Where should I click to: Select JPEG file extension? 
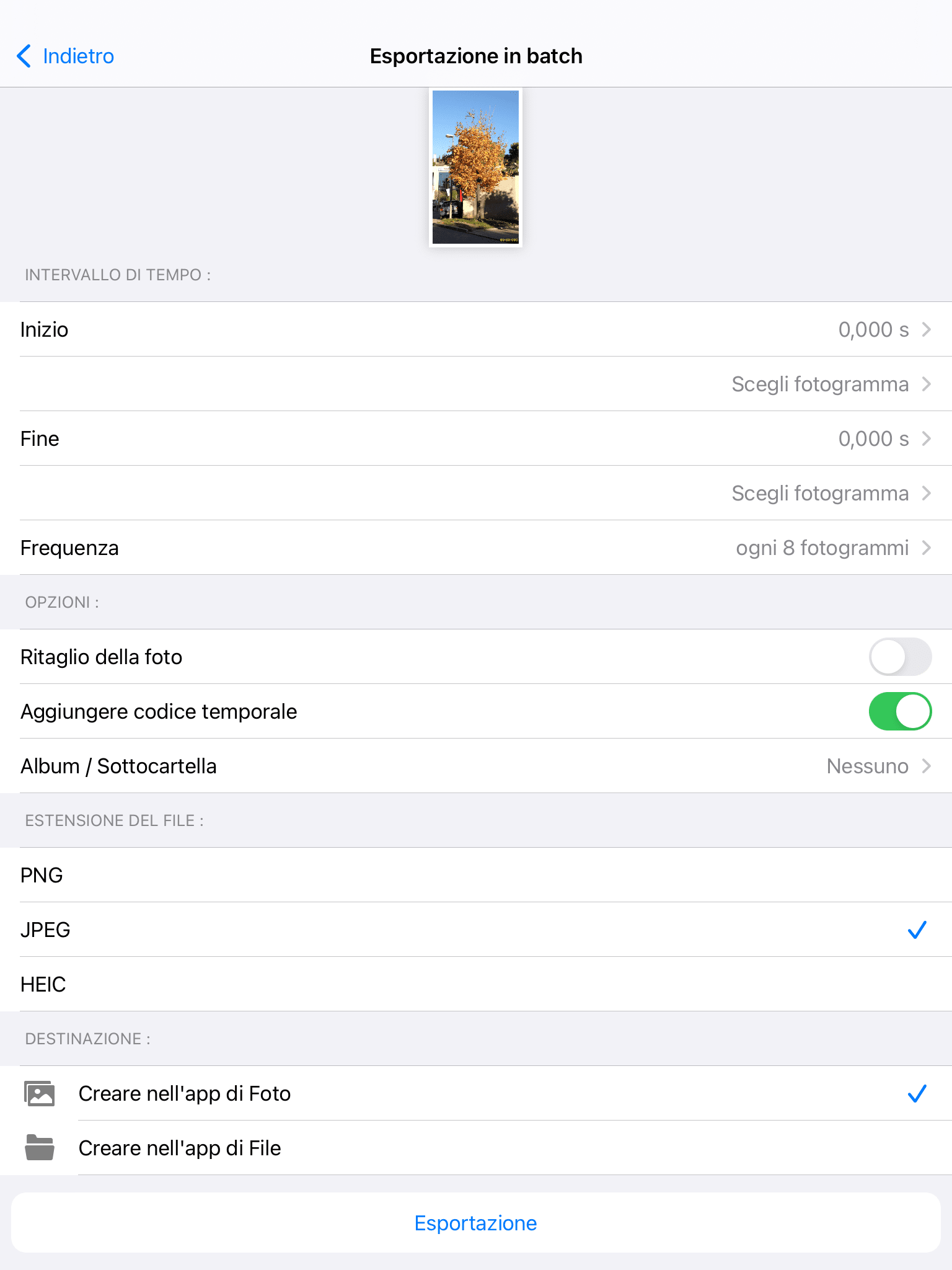click(x=476, y=930)
